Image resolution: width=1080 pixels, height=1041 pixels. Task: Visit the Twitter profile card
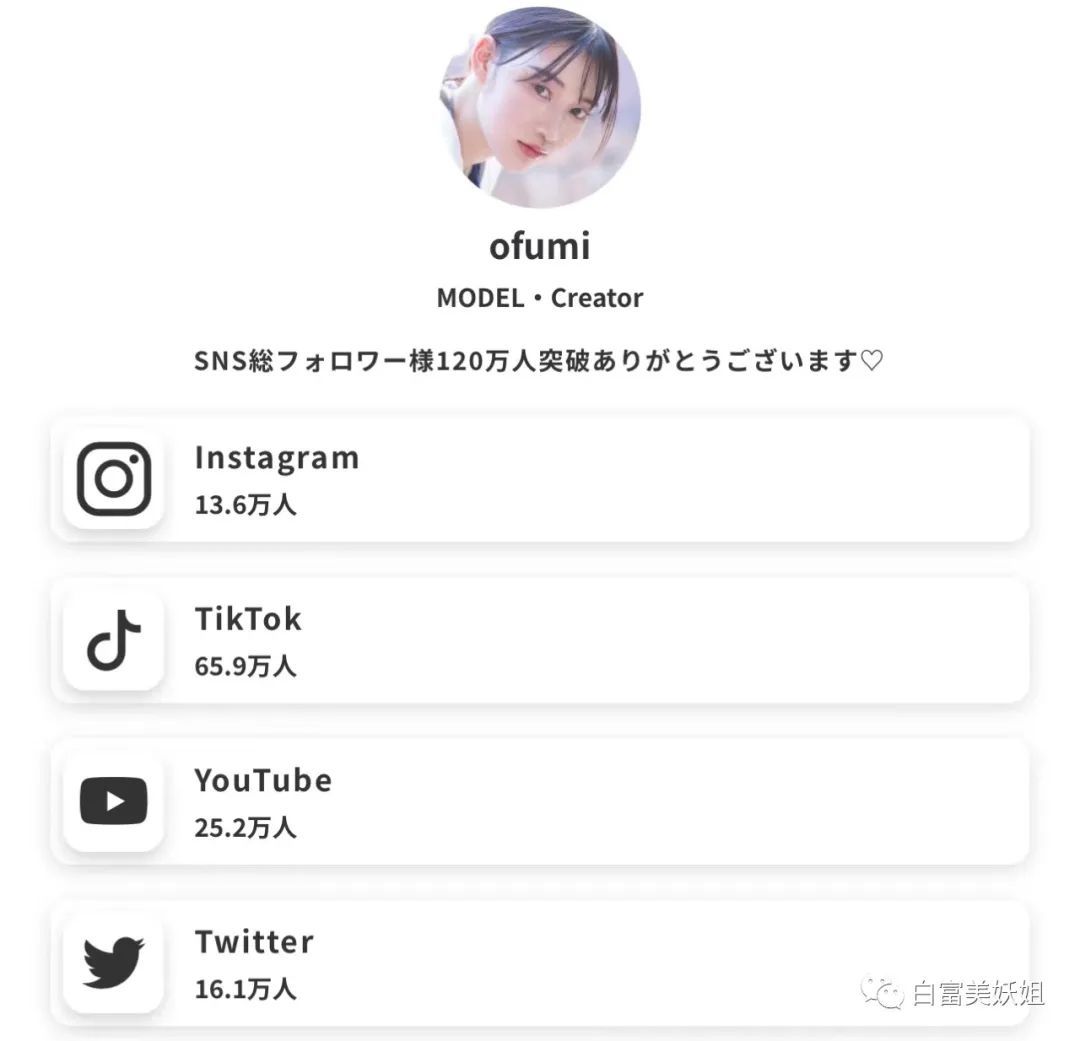[x=540, y=963]
